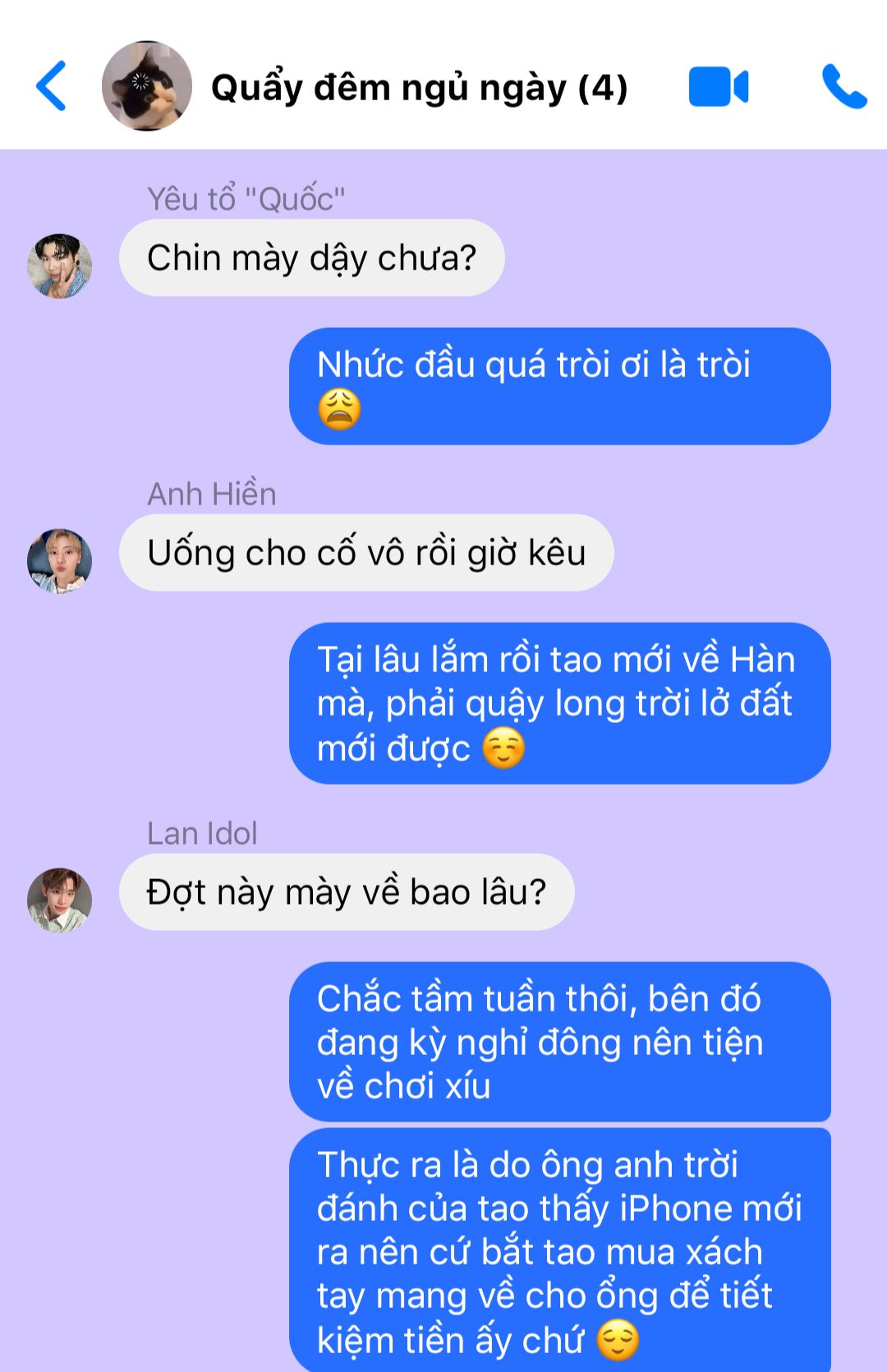Tap Lan Idol's profile photo
This screenshot has height=1372, width=887.
[59, 900]
